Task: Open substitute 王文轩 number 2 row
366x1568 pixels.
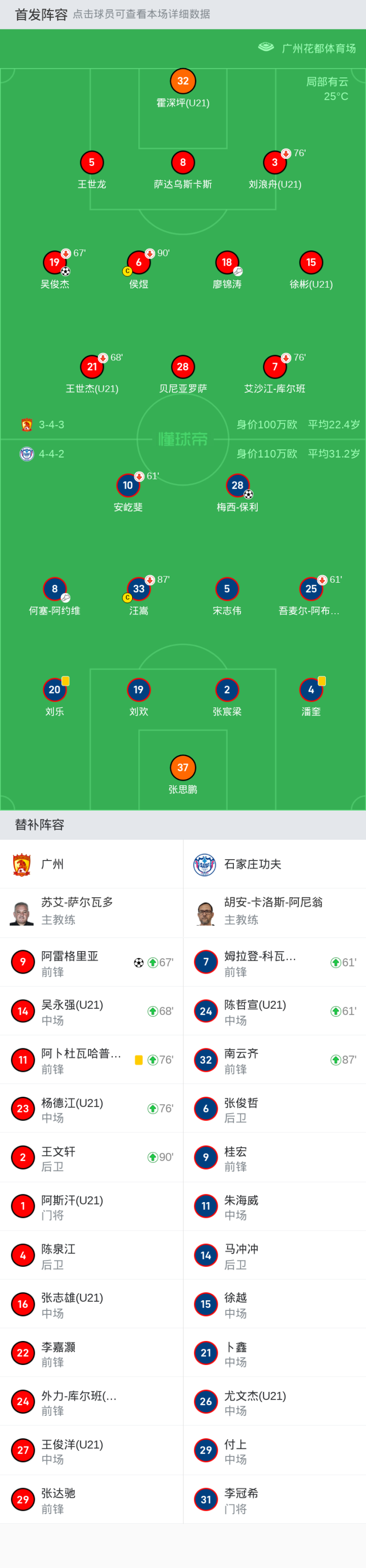Action: pyautogui.click(x=91, y=1157)
